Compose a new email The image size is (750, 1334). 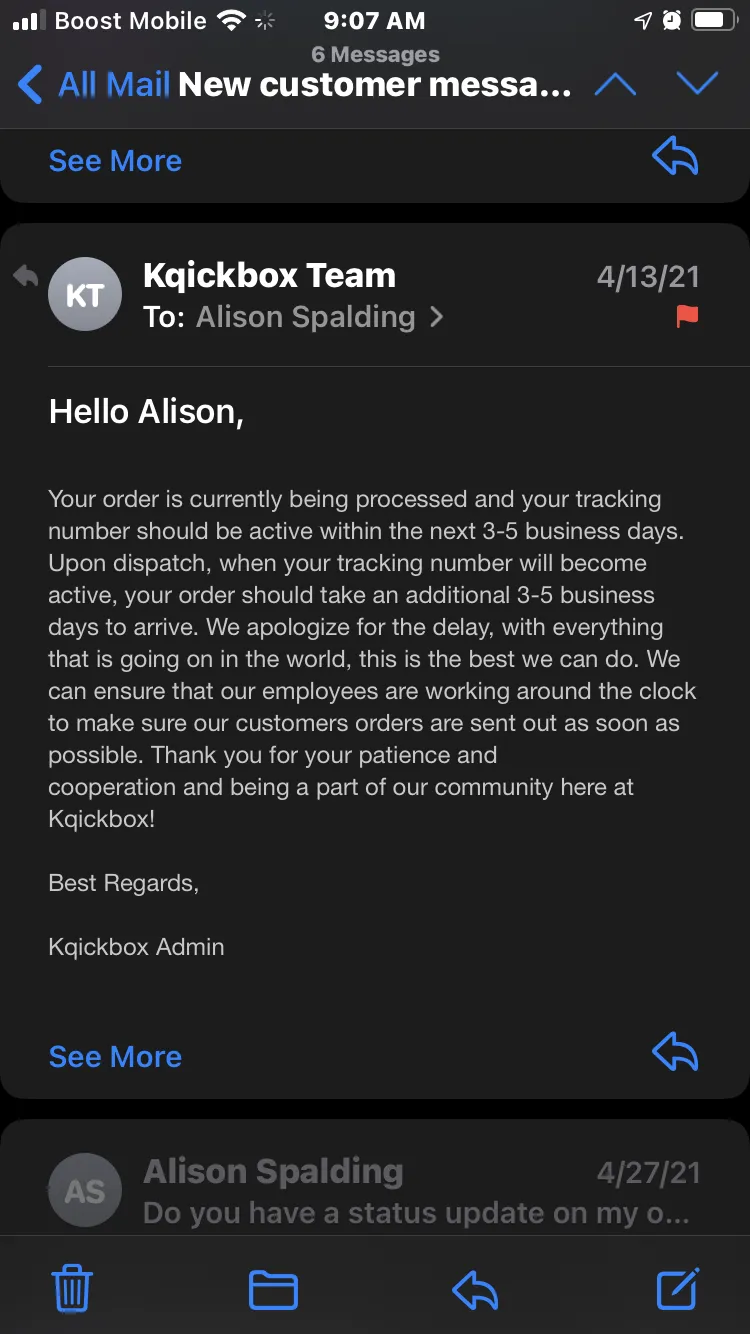point(677,1288)
